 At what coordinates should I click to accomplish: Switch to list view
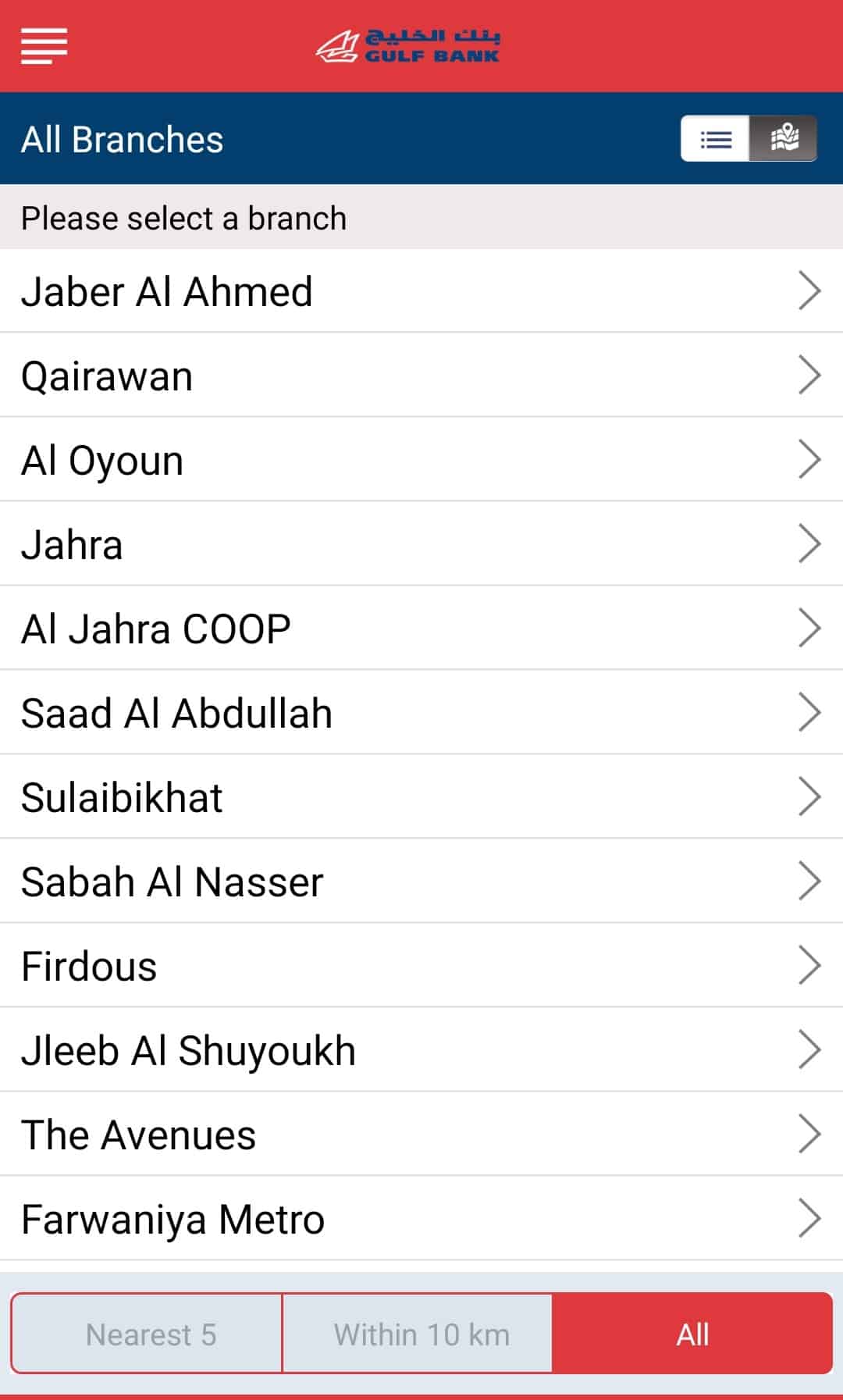715,139
